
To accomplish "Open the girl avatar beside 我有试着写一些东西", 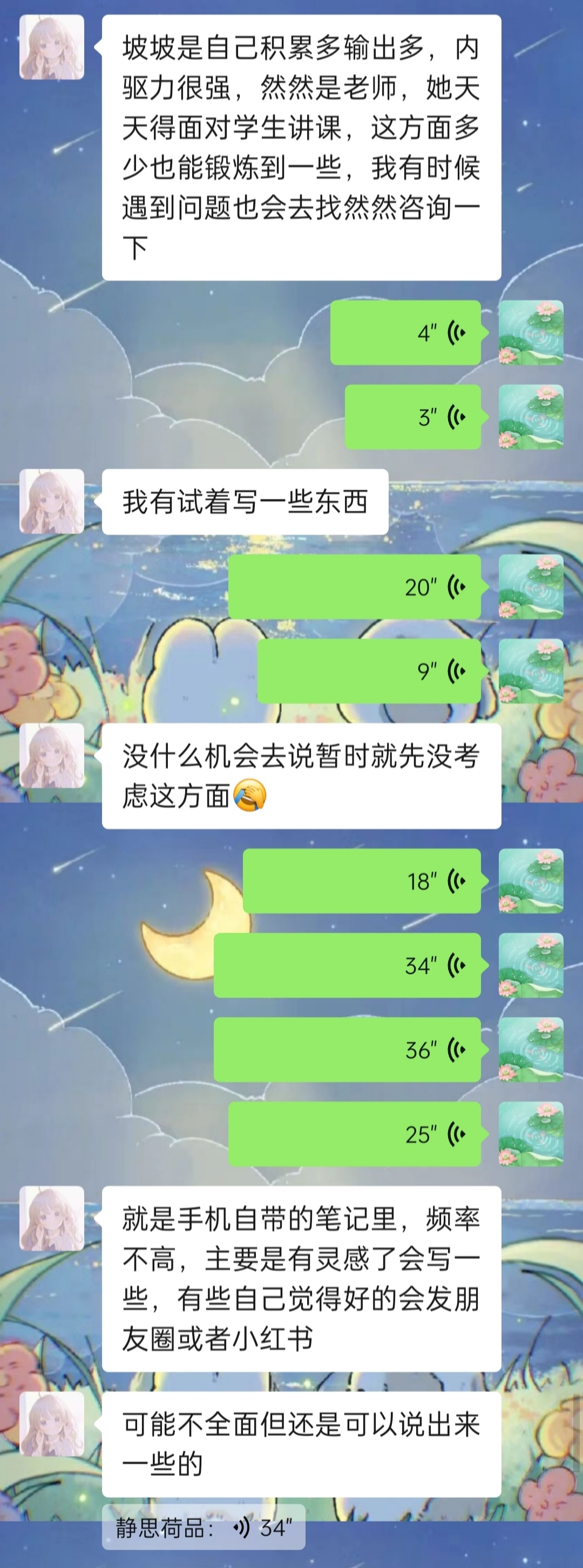I will (52, 501).
